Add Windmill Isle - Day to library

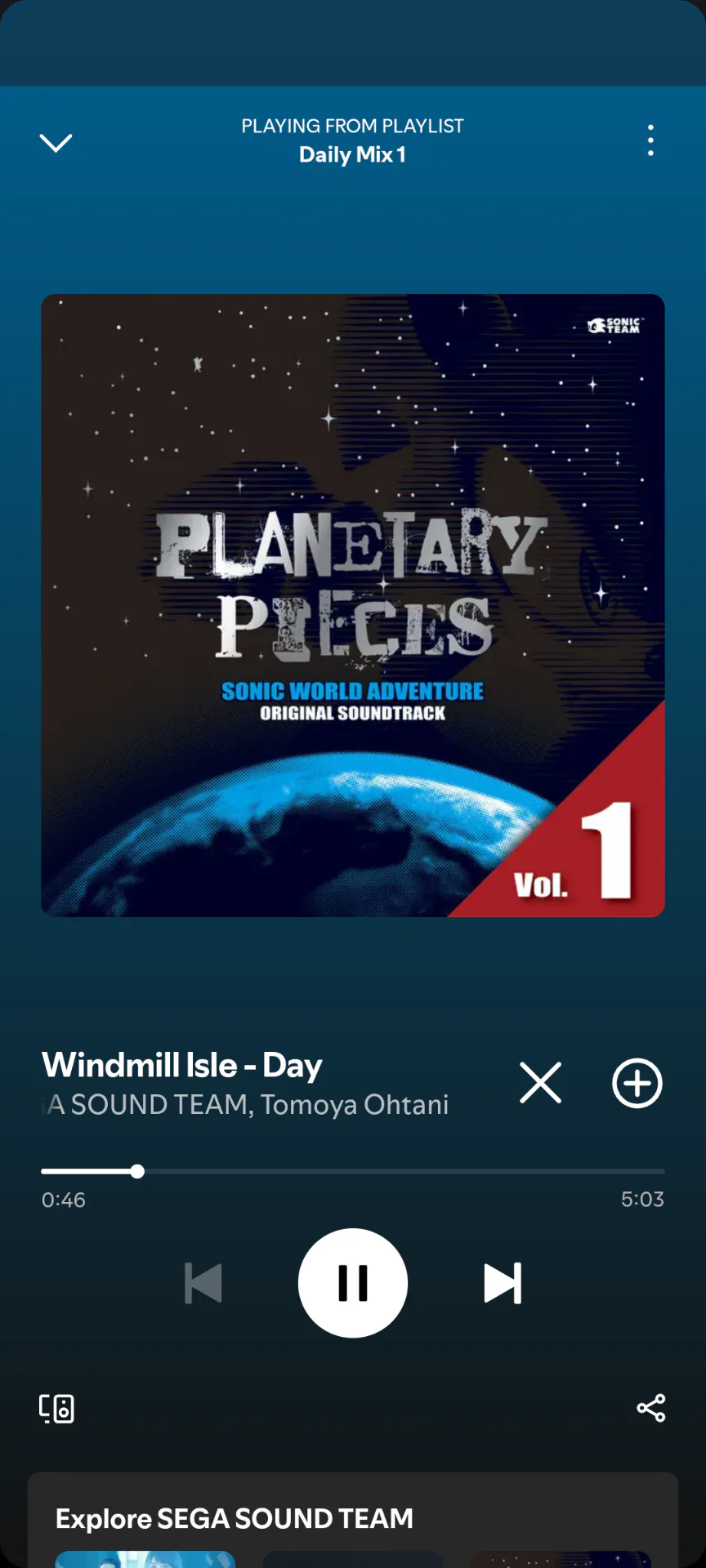(x=637, y=1083)
